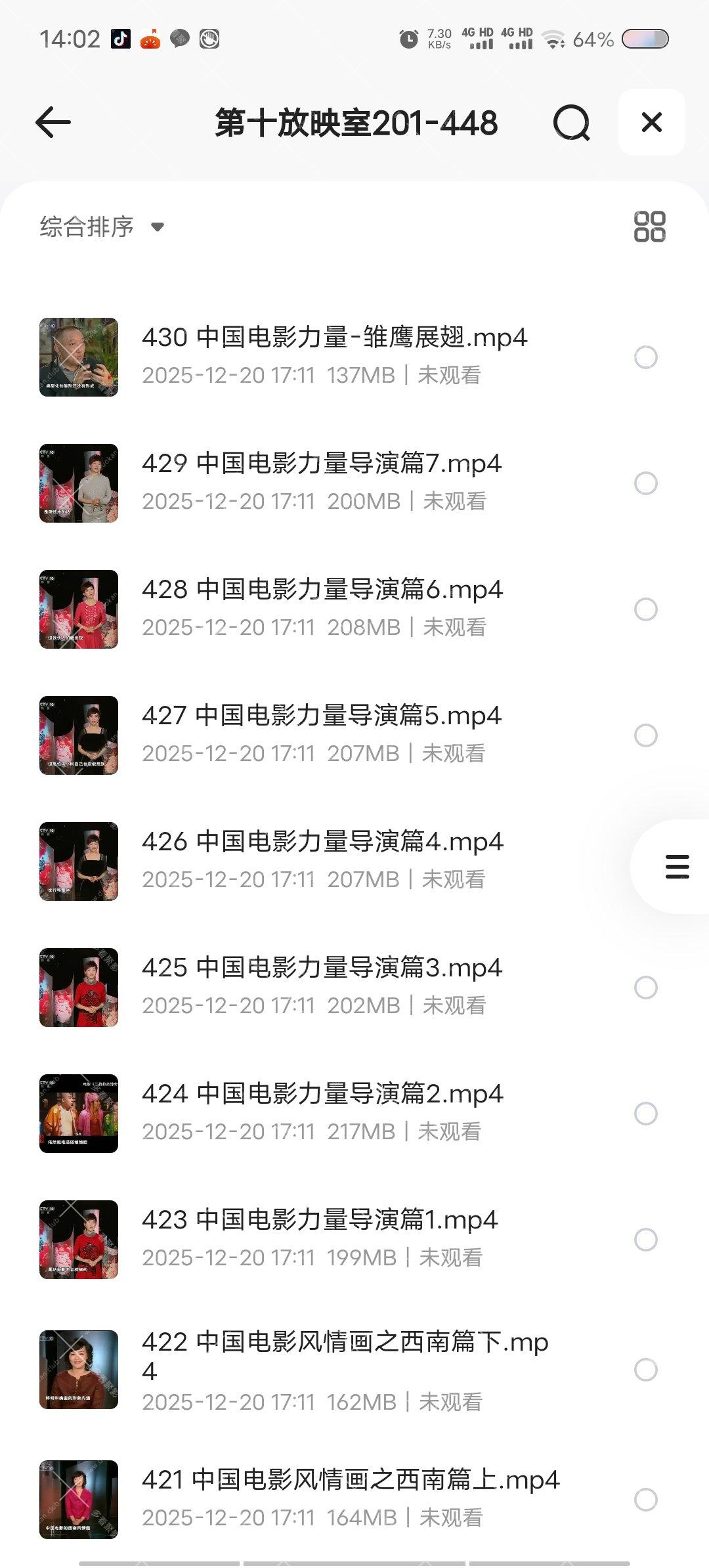Open 421 中国电影风情画之西南篇上.mp4

[x=350, y=1481]
